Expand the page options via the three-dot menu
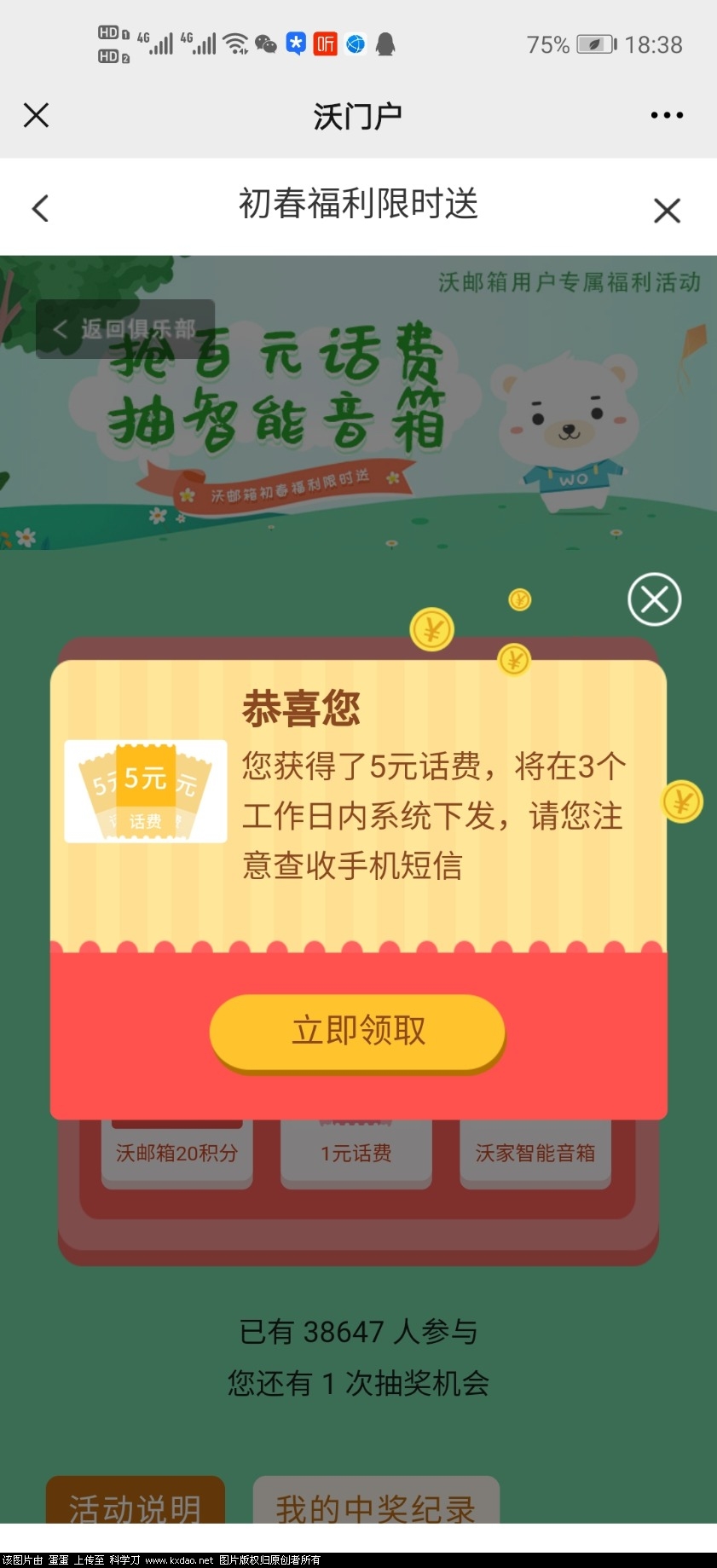 [x=666, y=114]
